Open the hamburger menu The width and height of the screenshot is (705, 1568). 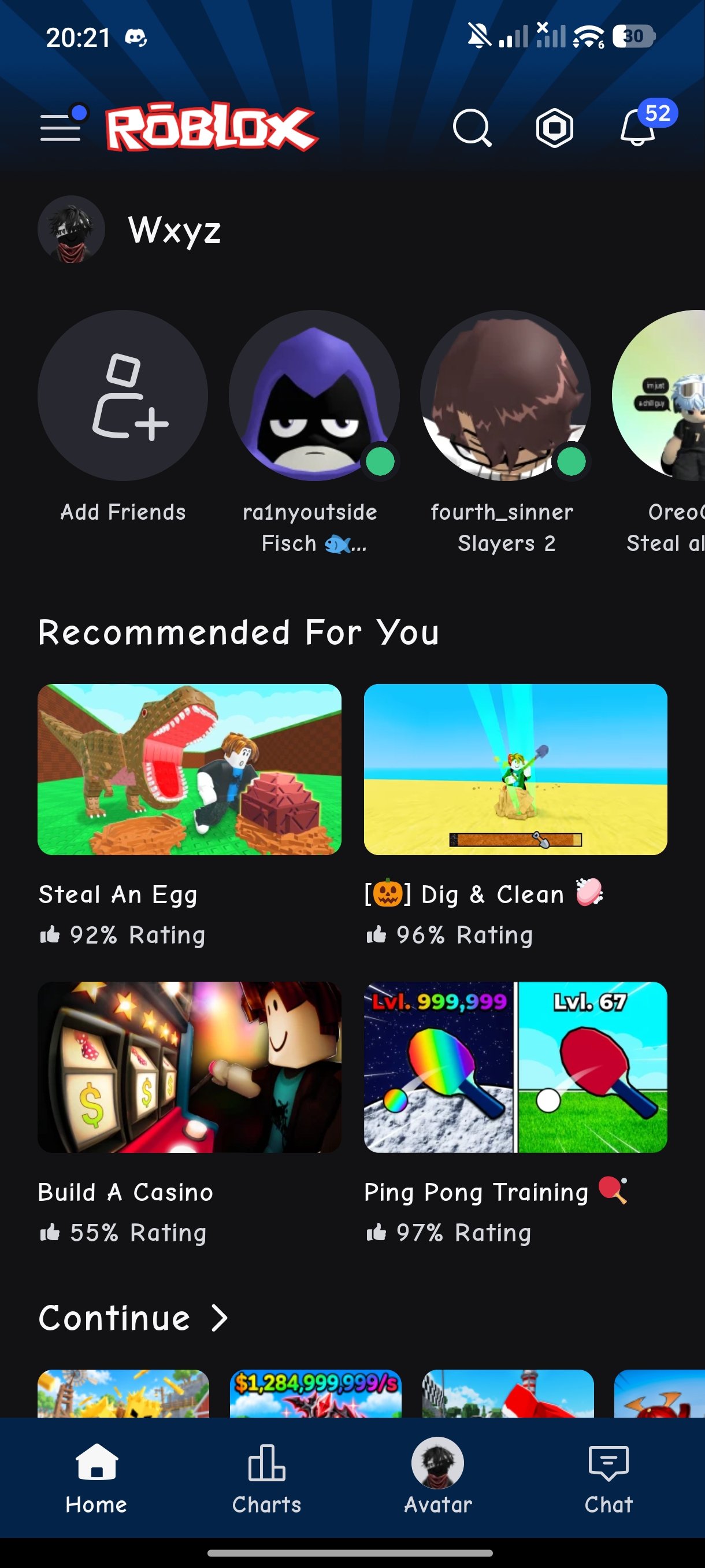tap(61, 126)
